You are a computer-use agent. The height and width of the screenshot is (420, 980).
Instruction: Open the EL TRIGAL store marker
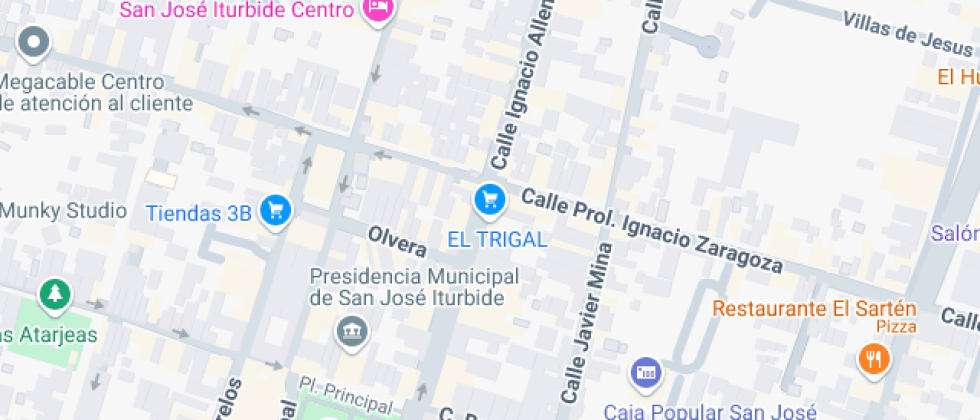[x=489, y=200]
